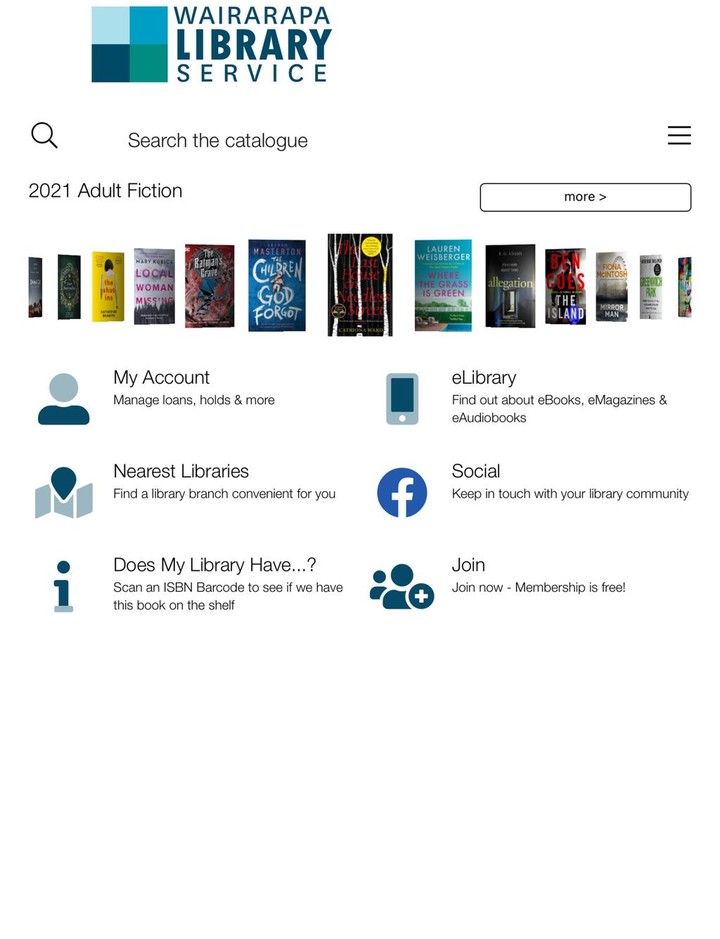Viewport: 720px width, 939px height.
Task: Open Local Woman Missing book cover
Action: (154, 287)
